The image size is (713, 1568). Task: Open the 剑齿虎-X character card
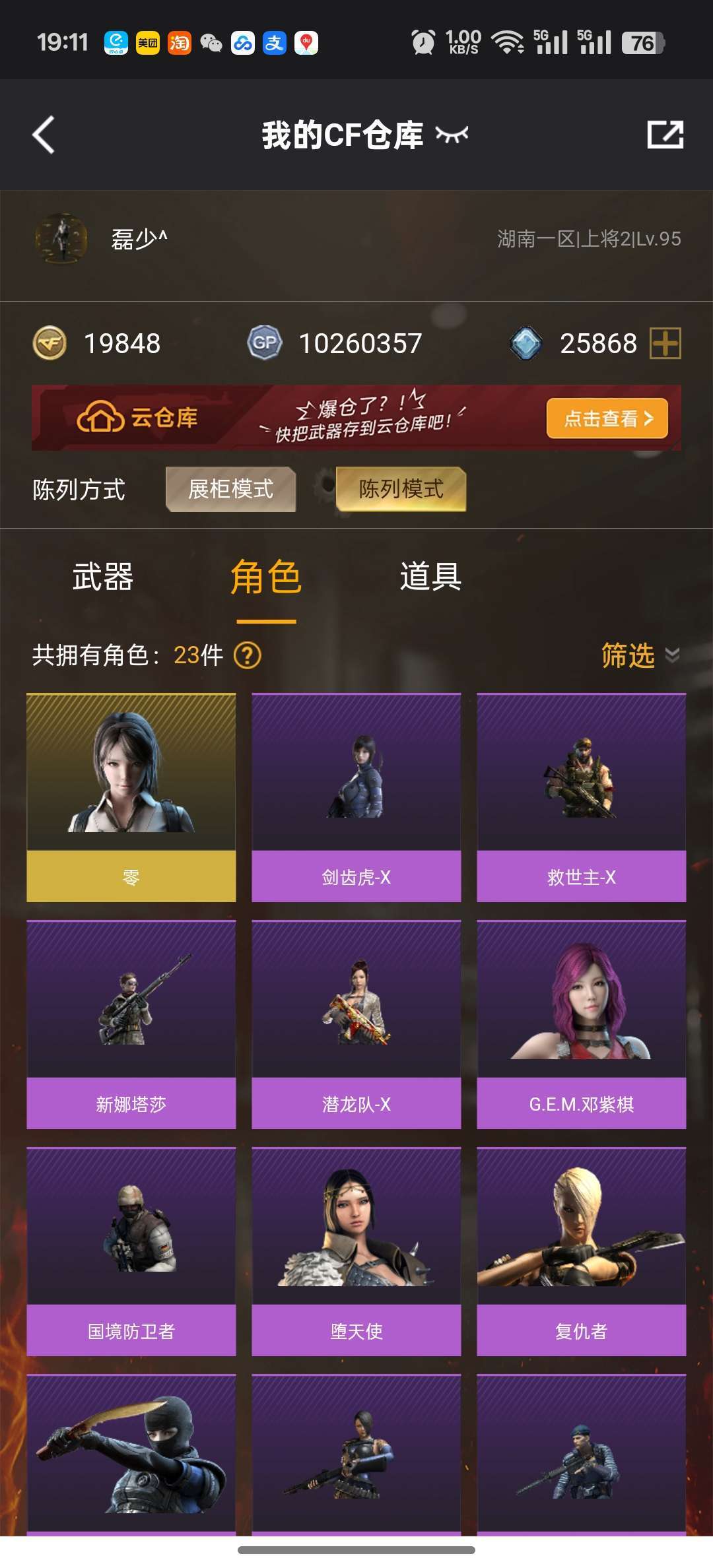pos(356,797)
